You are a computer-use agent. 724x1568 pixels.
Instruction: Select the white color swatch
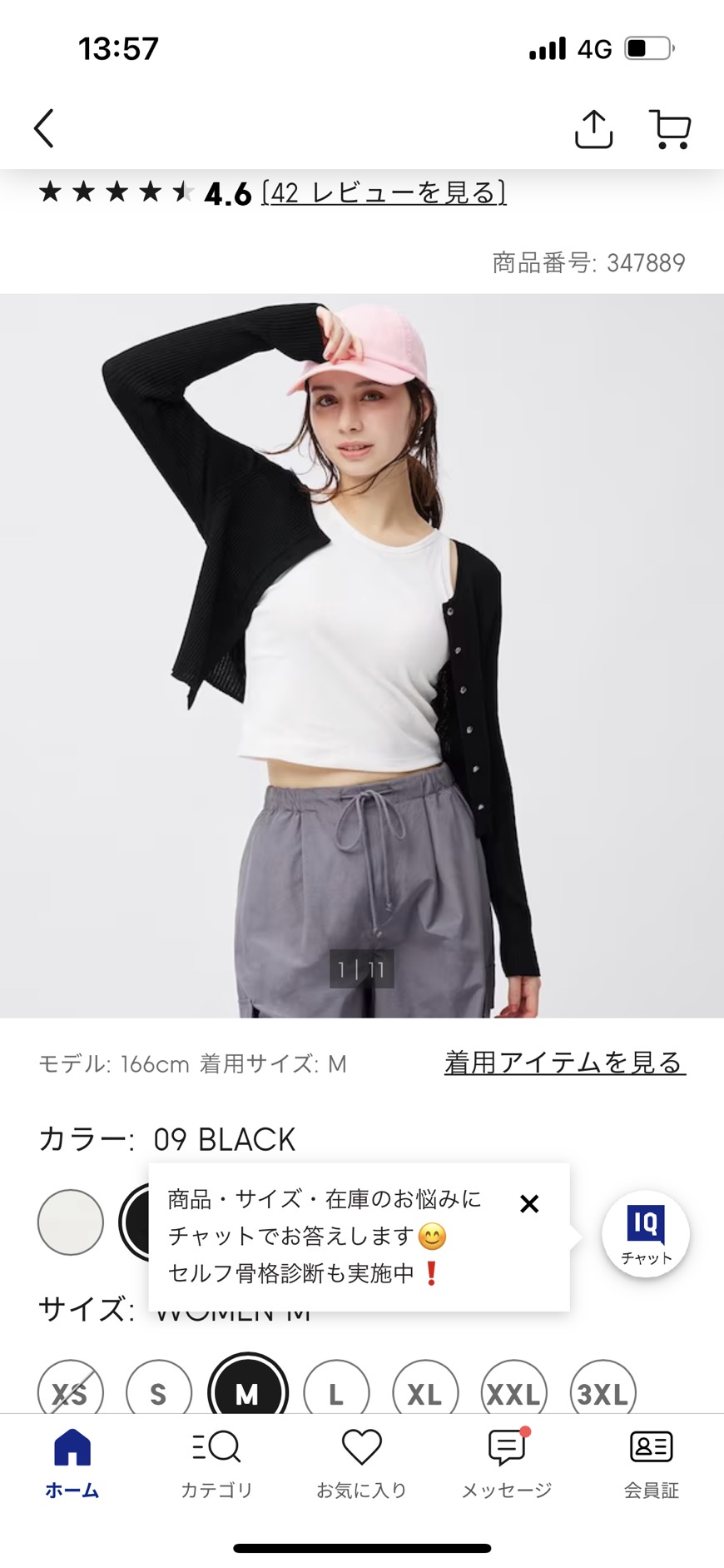pos(71,1222)
